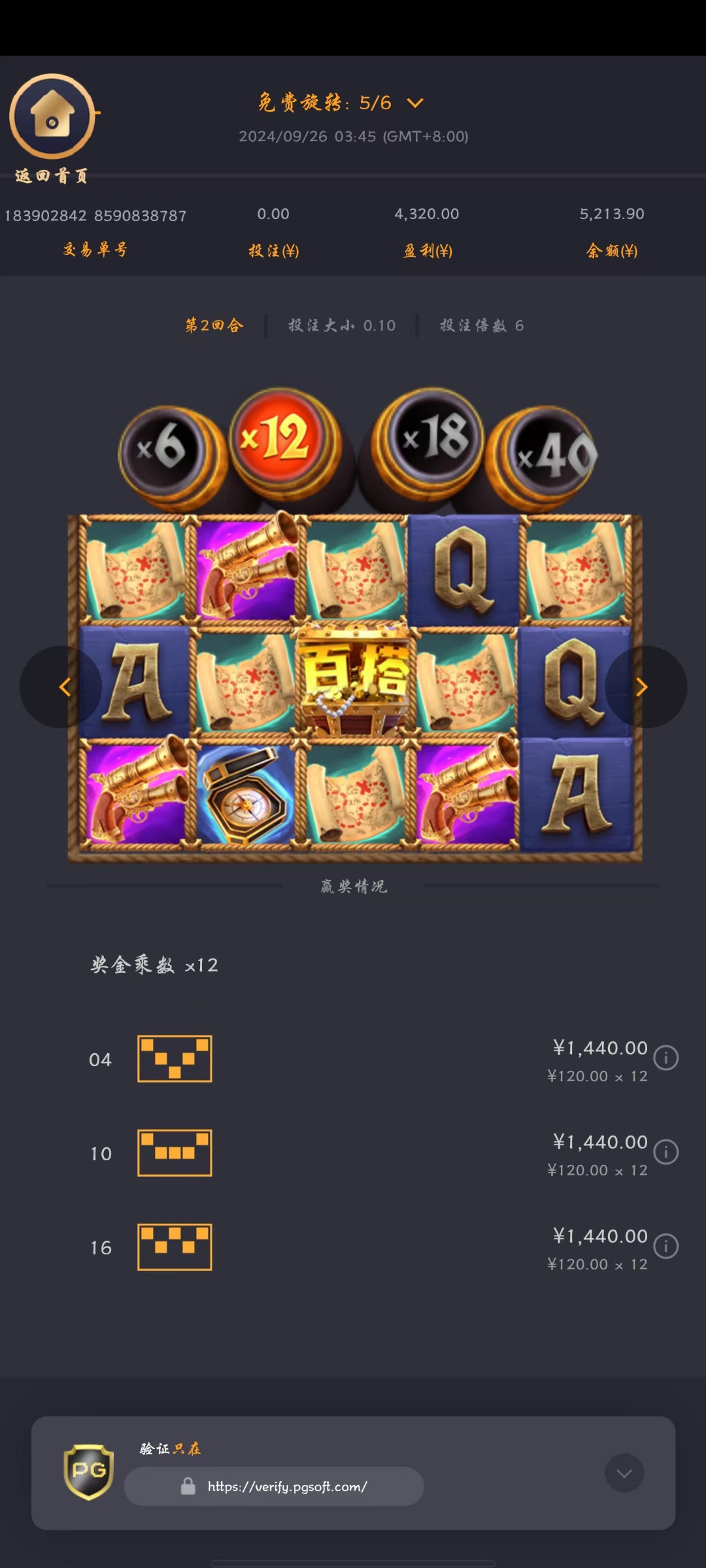
Task: Go to the next round
Action: pos(642,687)
